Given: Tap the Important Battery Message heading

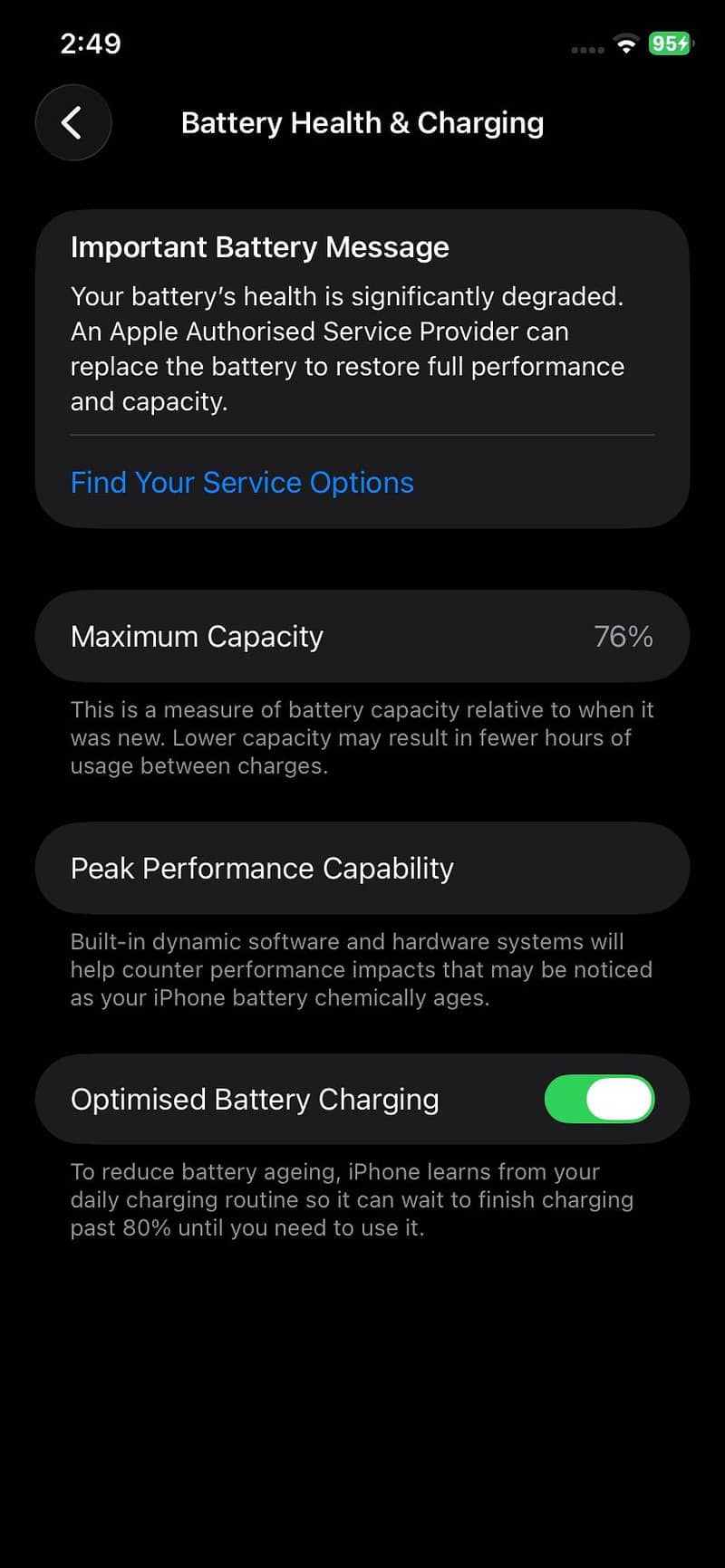Looking at the screenshot, I should coord(259,246).
